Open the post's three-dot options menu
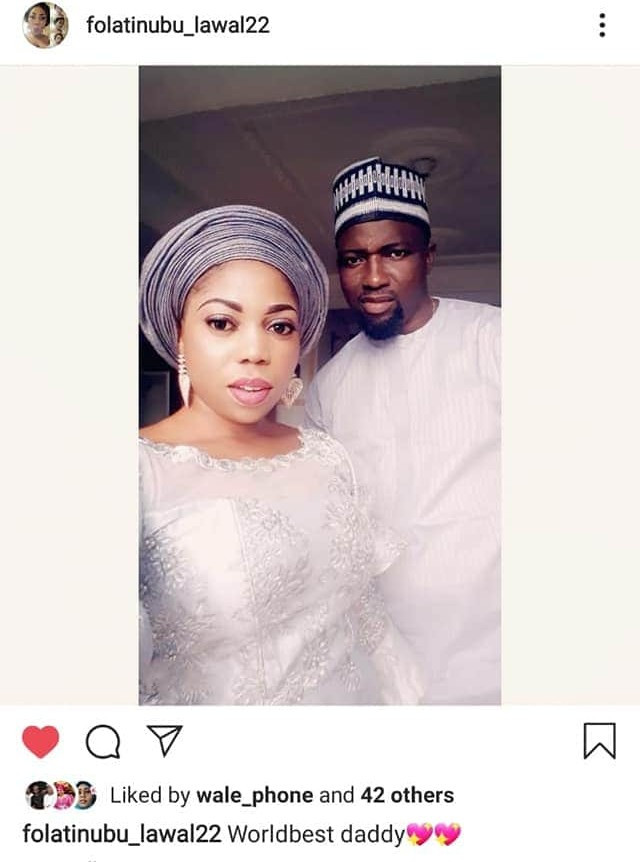 [602, 25]
